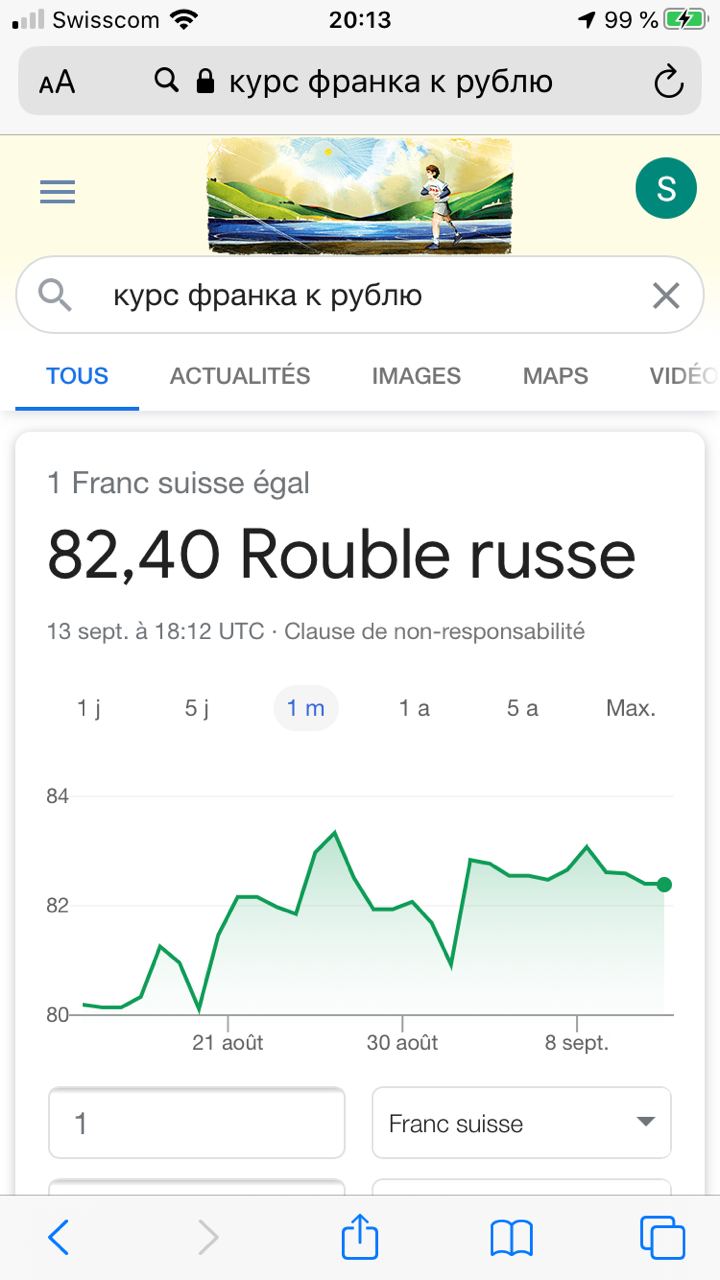This screenshot has width=720, height=1280.
Task: Open the Google hamburger menu
Action: coord(58,191)
